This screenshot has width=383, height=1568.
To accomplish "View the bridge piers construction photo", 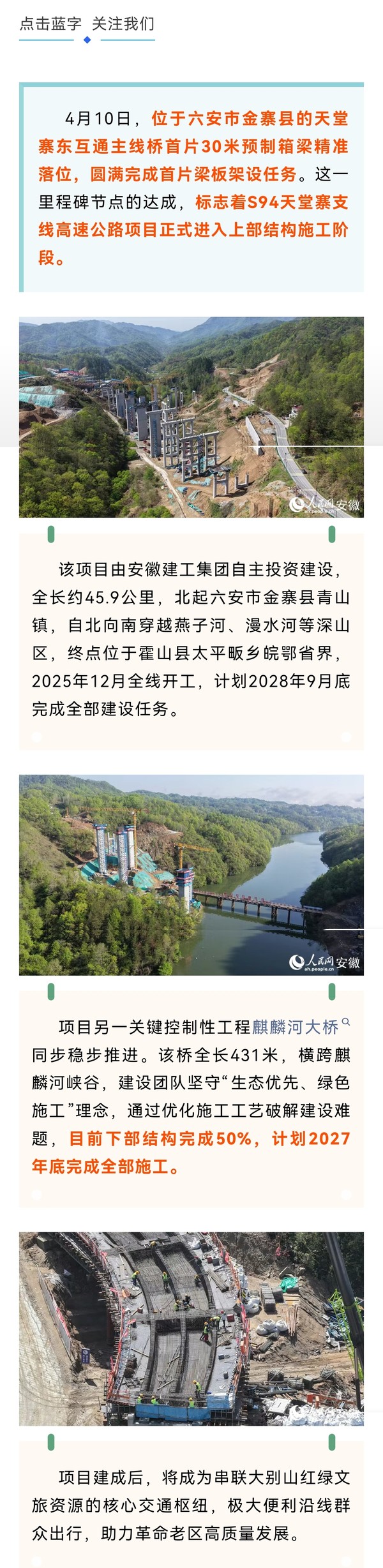I will click(191, 417).
